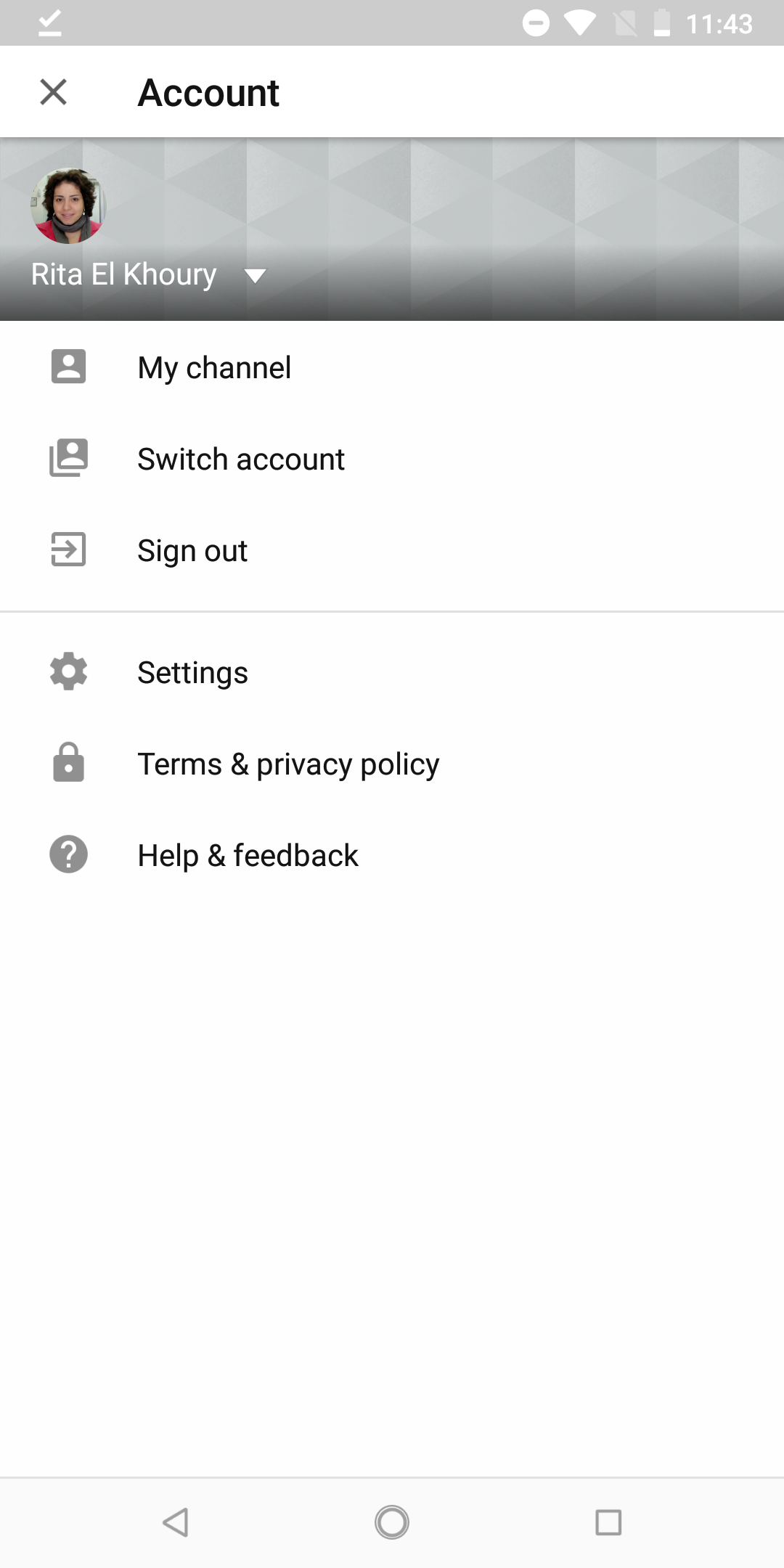The image size is (784, 1568).
Task: Sign out of the account
Action: (x=192, y=550)
